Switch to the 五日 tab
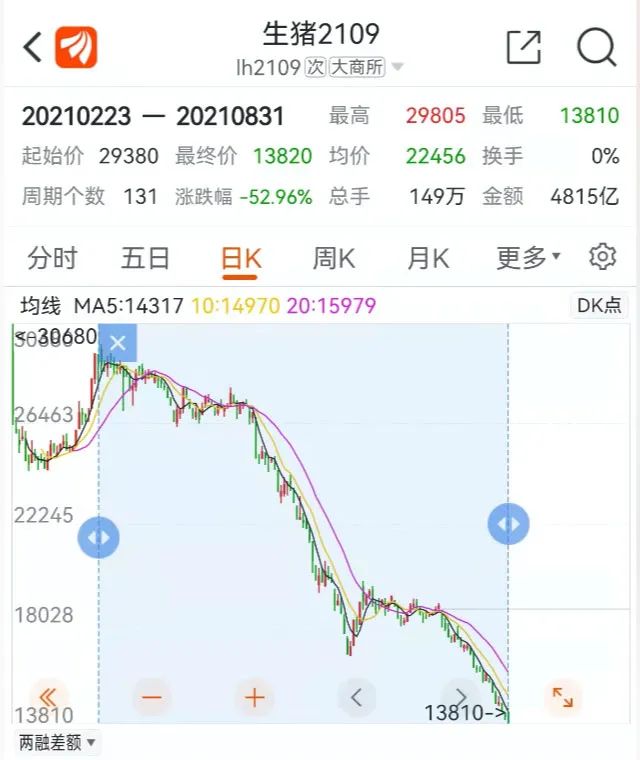Screen dimensions: 640x760 click(146, 258)
